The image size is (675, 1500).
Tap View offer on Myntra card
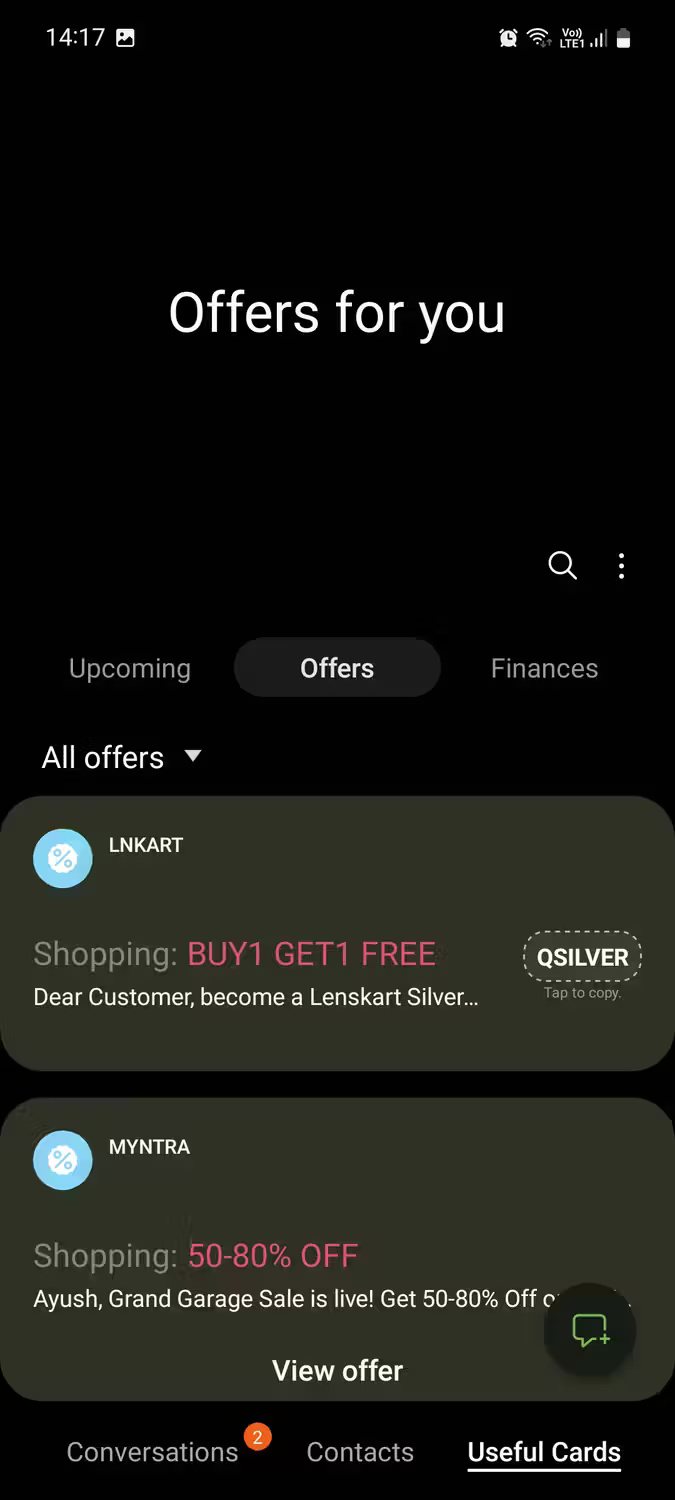point(337,1370)
